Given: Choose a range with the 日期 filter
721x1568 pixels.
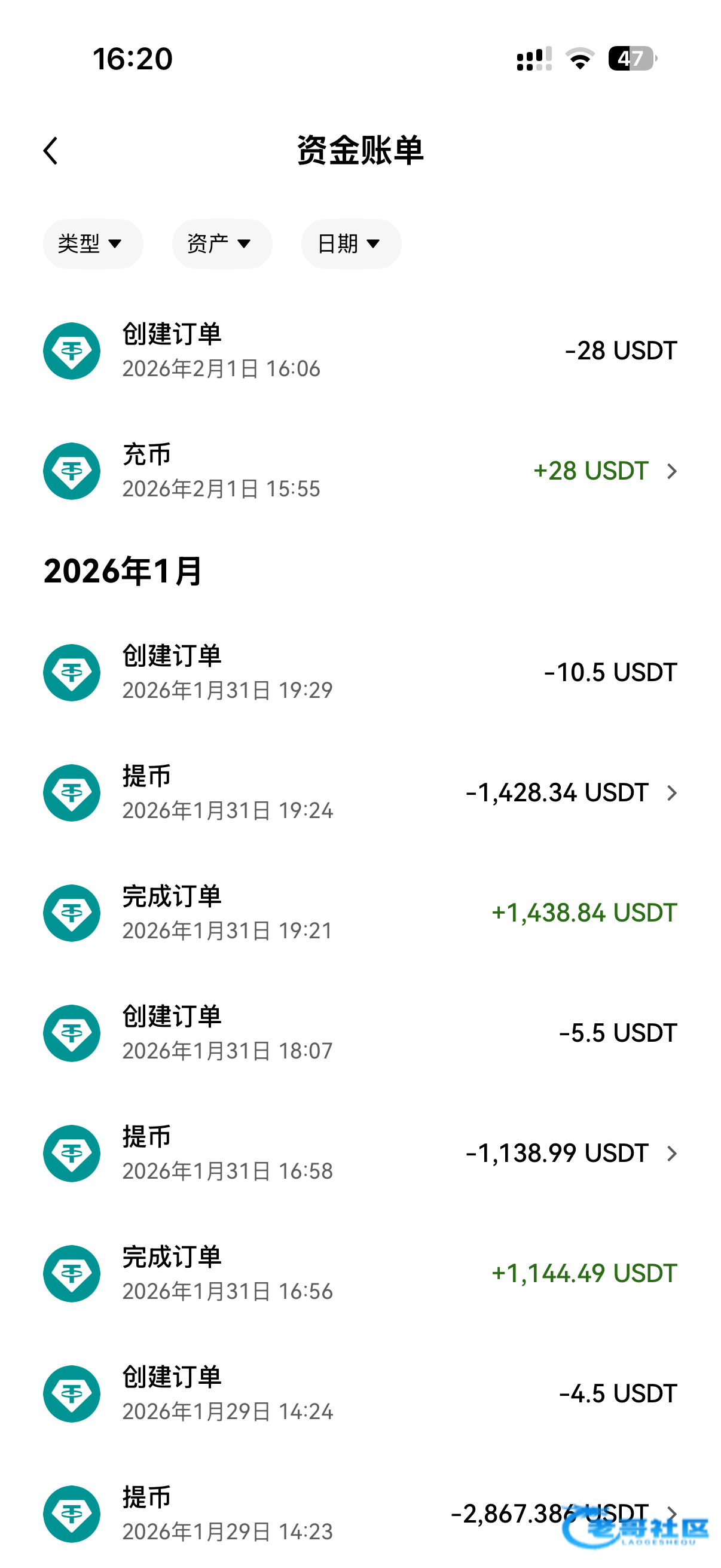Looking at the screenshot, I should tap(350, 244).
